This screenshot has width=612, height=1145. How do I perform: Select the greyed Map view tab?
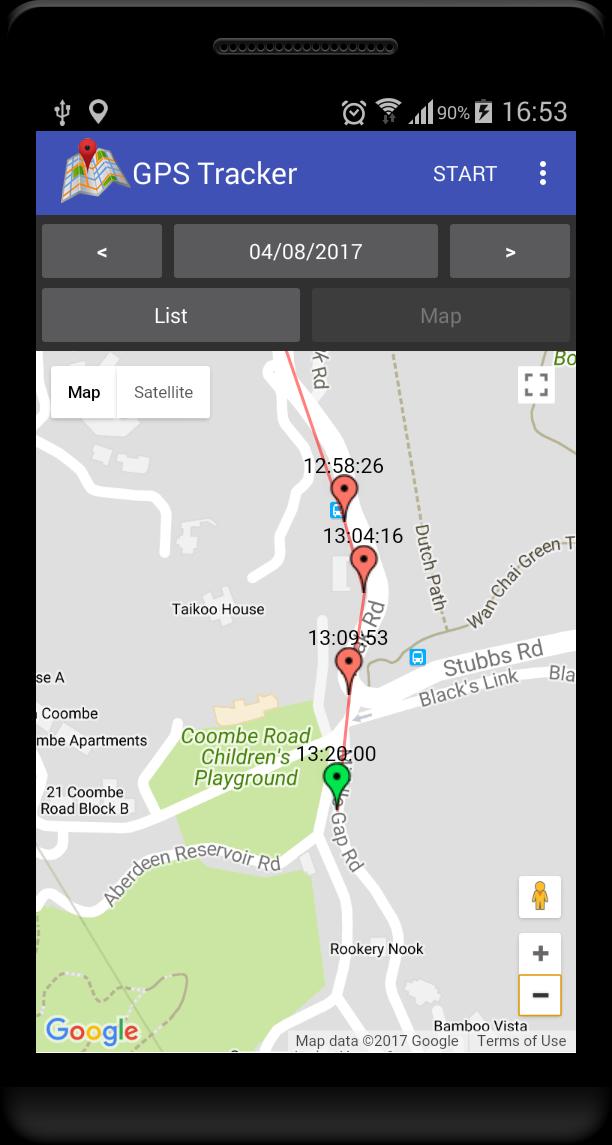[440, 316]
